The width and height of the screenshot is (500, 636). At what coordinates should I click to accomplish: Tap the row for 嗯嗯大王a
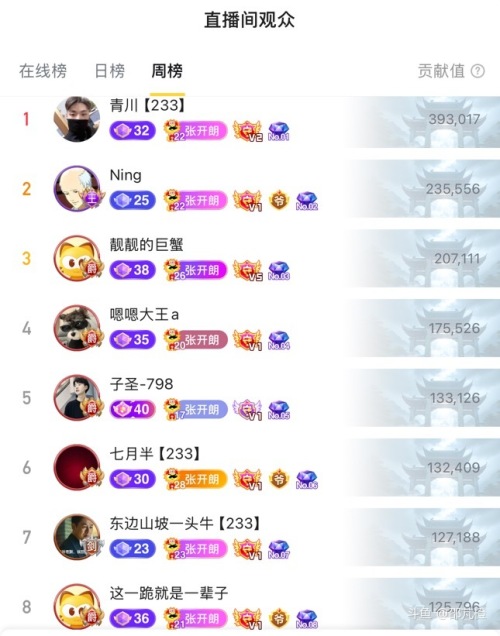pos(250,328)
